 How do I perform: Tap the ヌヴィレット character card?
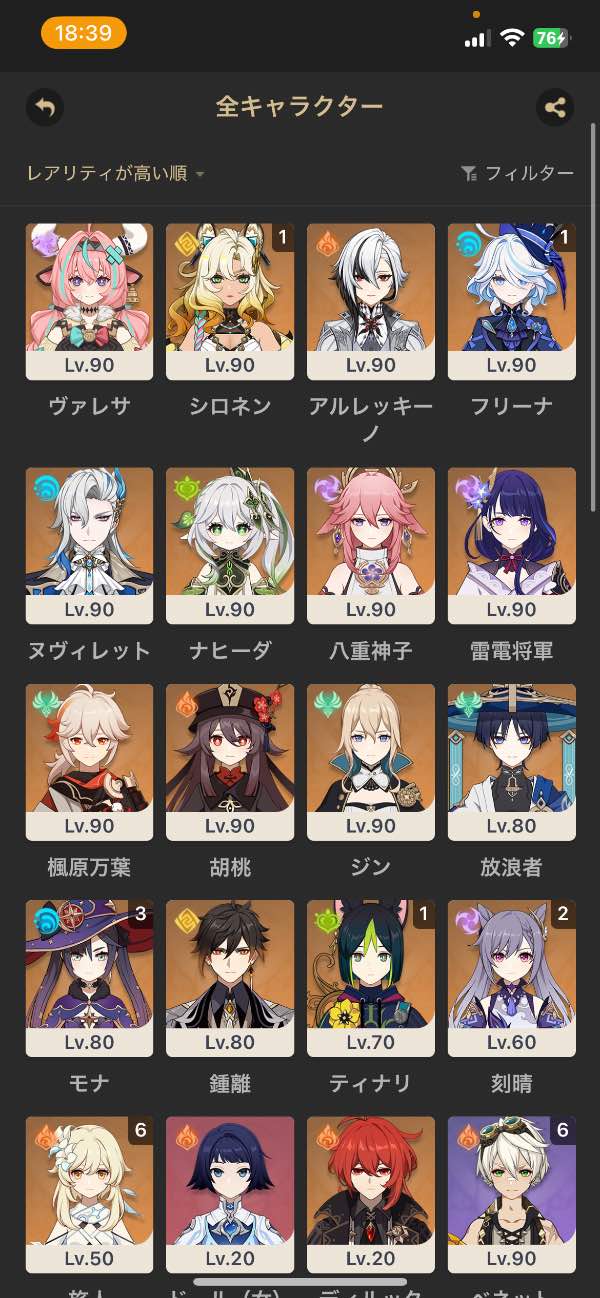[89, 545]
